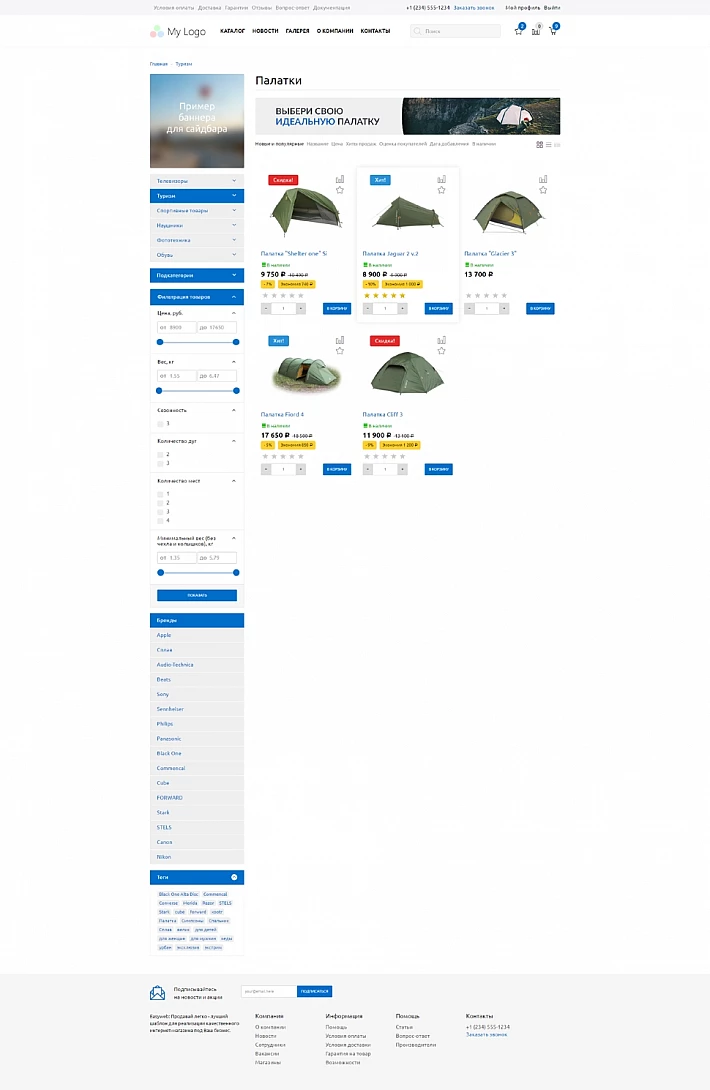Screen dimensions: 710x1090
Task: Tap the search field in header
Action: 460,31
